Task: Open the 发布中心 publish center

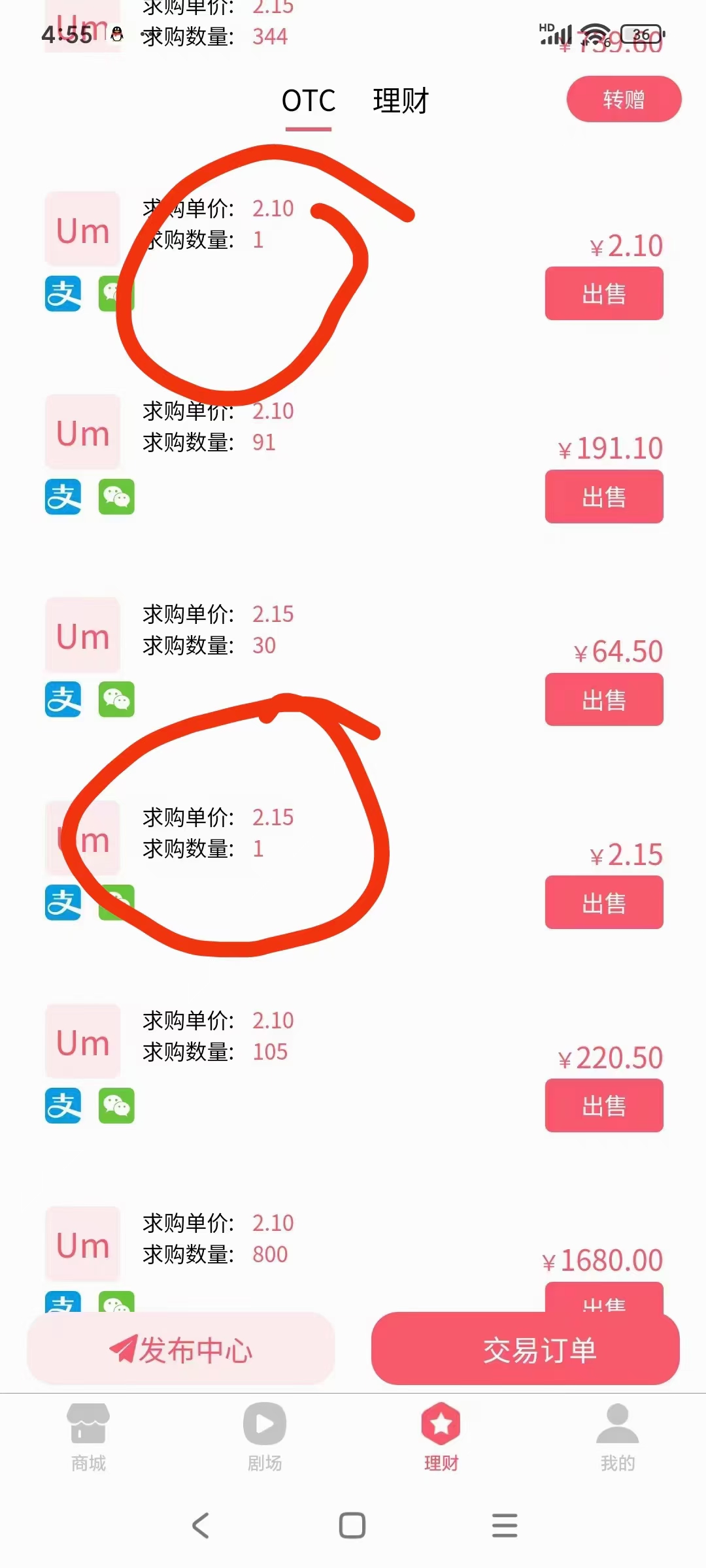Action: point(181,1349)
